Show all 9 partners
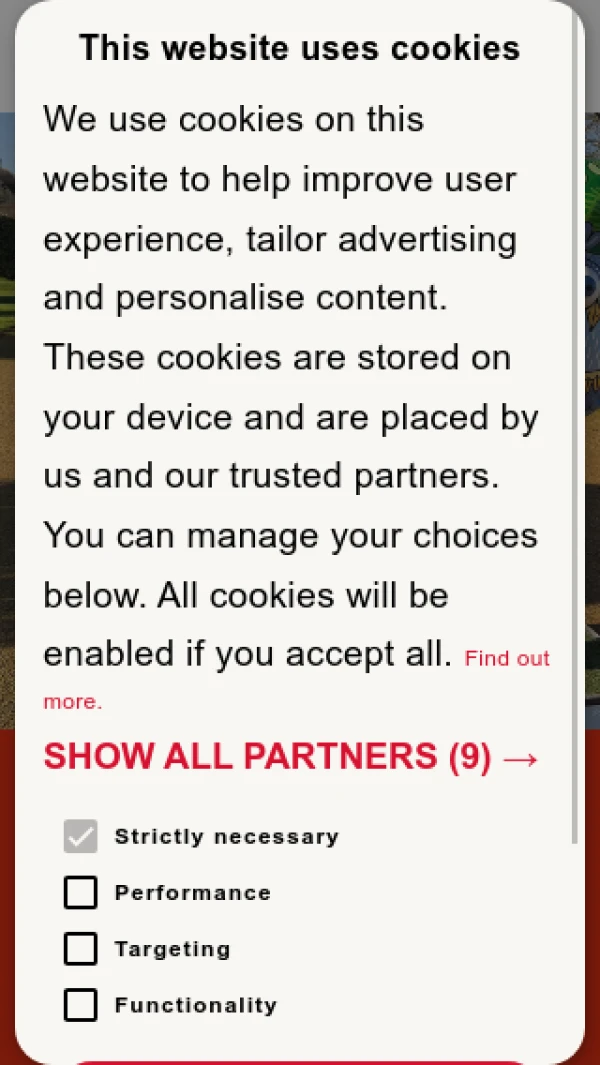600x1065 pixels. coord(291,757)
